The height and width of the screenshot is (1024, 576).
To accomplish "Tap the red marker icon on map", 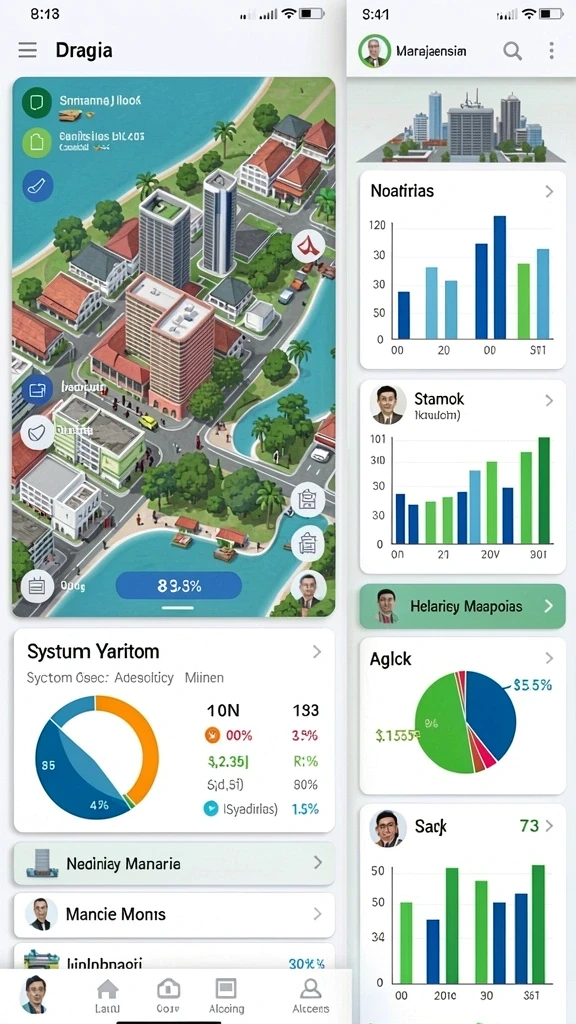I will click(308, 246).
